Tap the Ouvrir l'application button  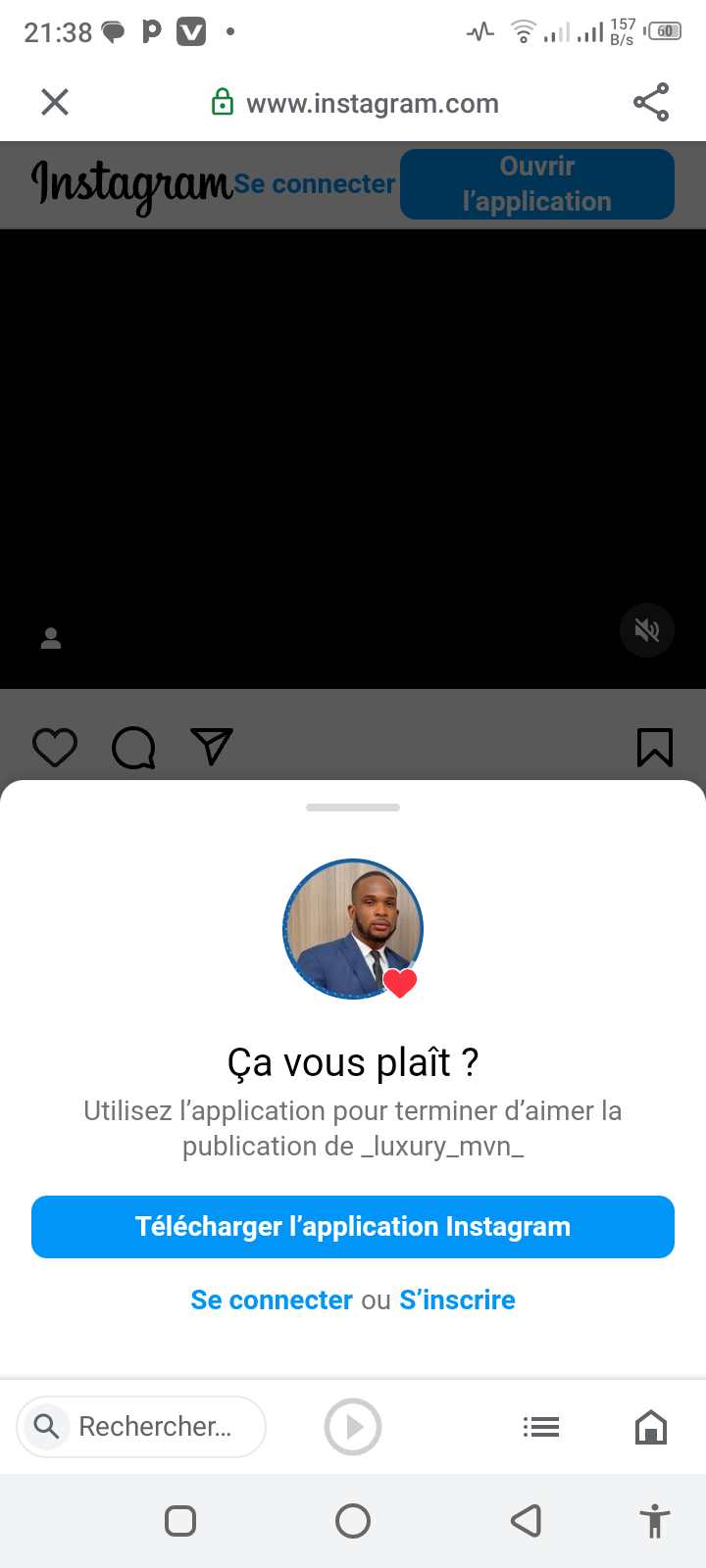click(537, 184)
